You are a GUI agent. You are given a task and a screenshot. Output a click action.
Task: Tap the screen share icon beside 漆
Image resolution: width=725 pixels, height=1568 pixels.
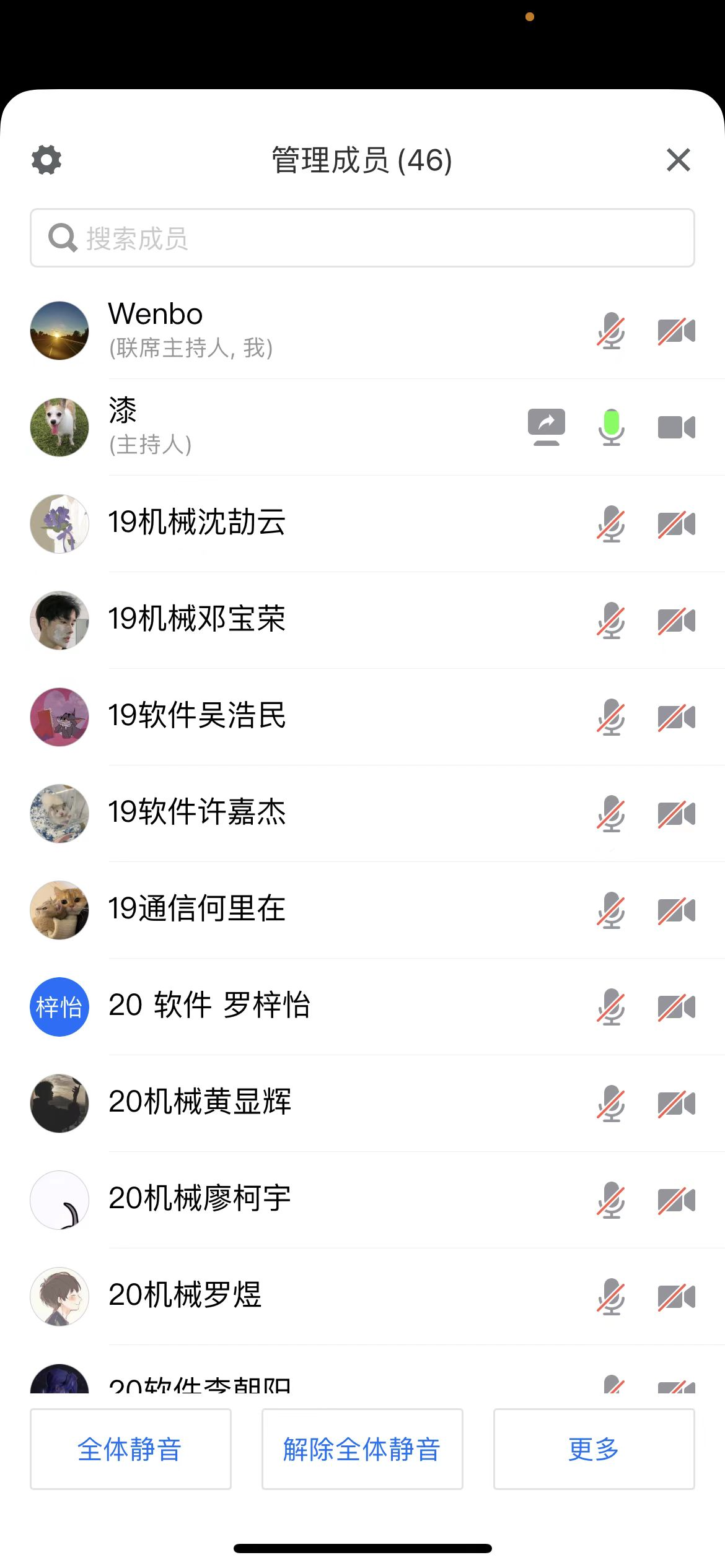tap(546, 427)
